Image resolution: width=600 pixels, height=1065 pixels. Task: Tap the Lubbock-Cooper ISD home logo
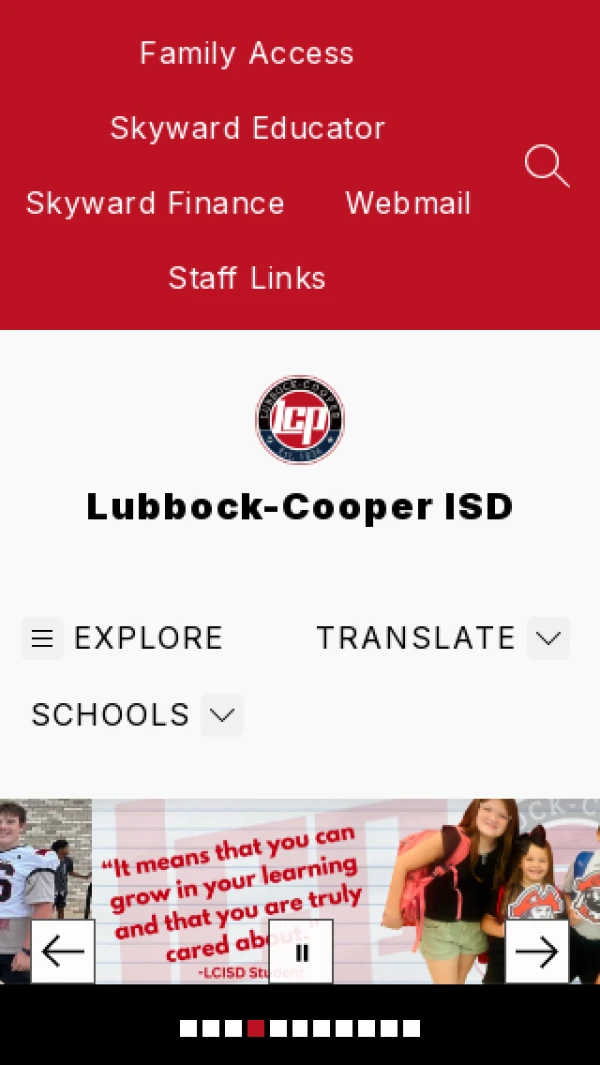300,420
